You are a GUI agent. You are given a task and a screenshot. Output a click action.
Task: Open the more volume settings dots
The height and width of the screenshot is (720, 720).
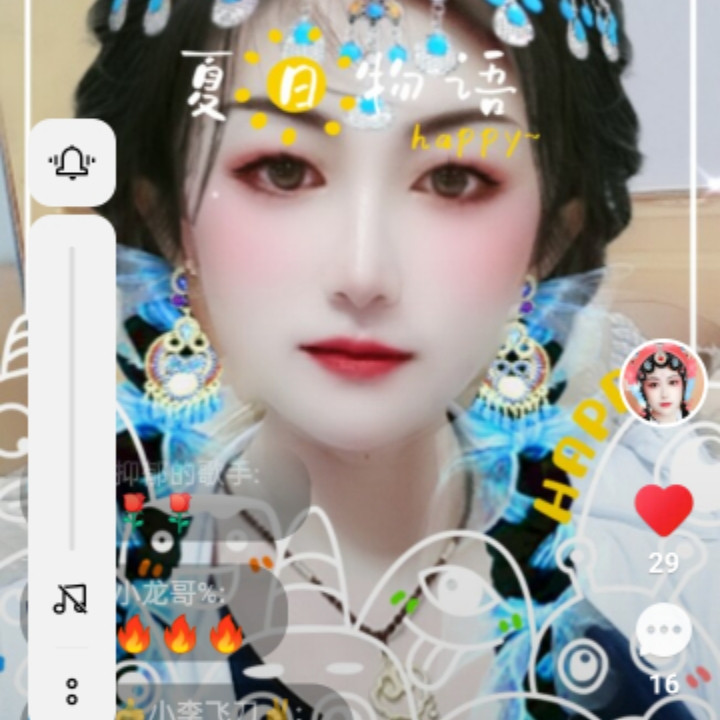pos(72,690)
